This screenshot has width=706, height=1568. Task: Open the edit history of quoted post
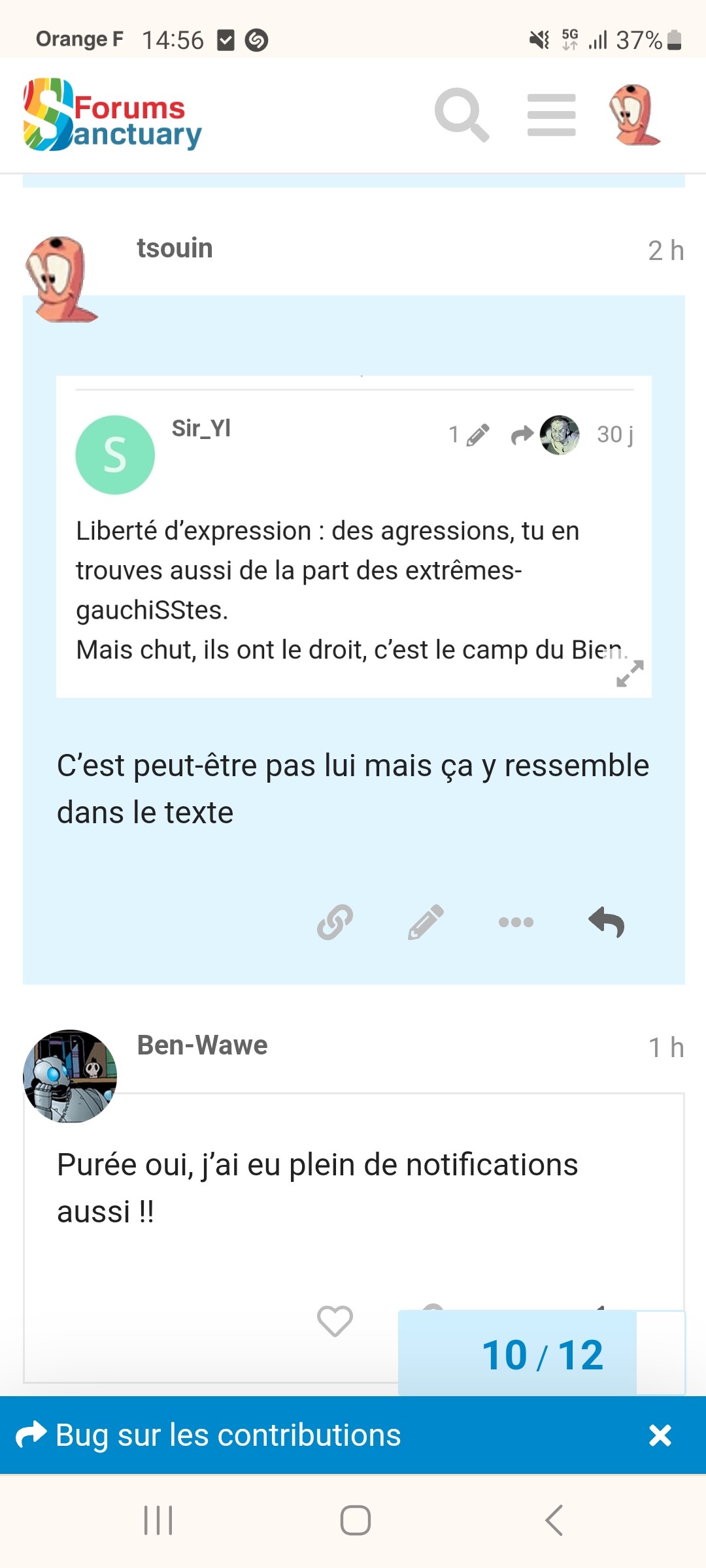(x=469, y=434)
